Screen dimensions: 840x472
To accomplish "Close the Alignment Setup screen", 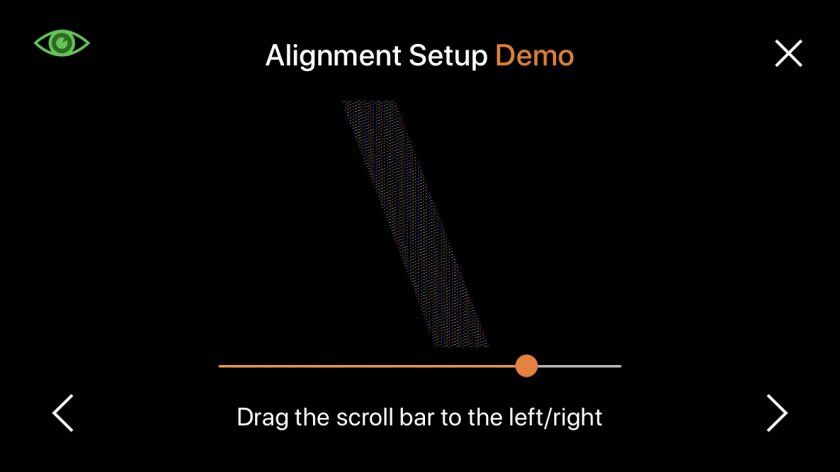I will coord(788,54).
